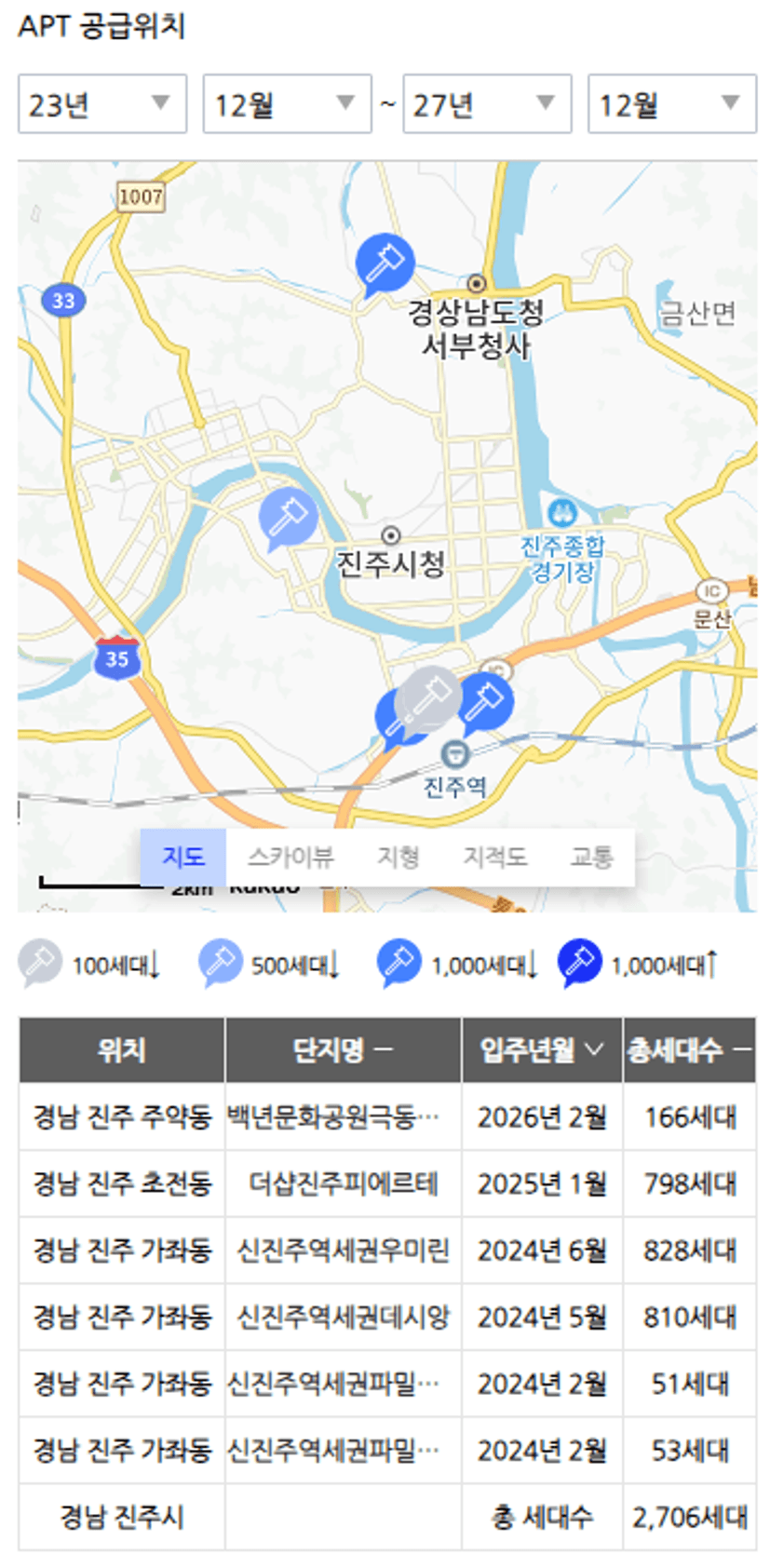Open the start year dropdown showing 23년
770x1568 pixels.
(102, 103)
